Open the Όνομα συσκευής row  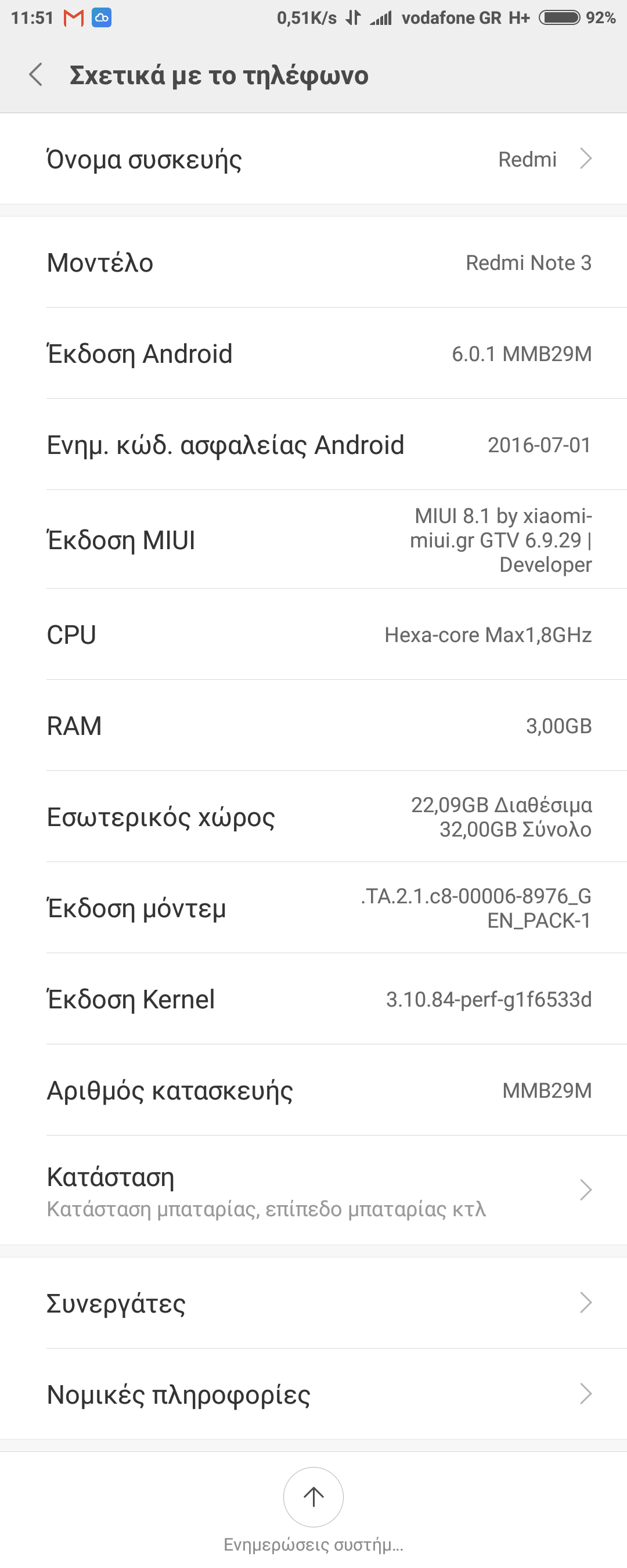(313, 159)
